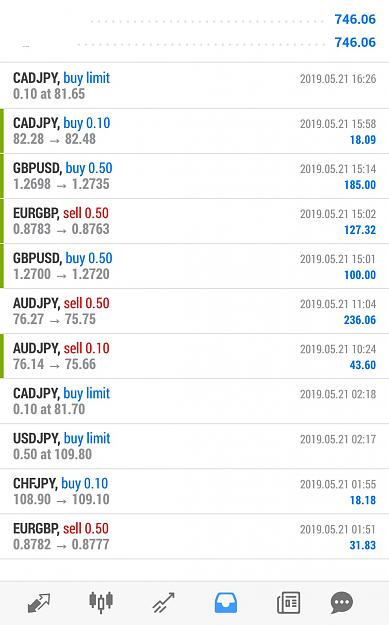Expand AUDJPY sell 0.10 deal with profit 43.60

(194, 356)
